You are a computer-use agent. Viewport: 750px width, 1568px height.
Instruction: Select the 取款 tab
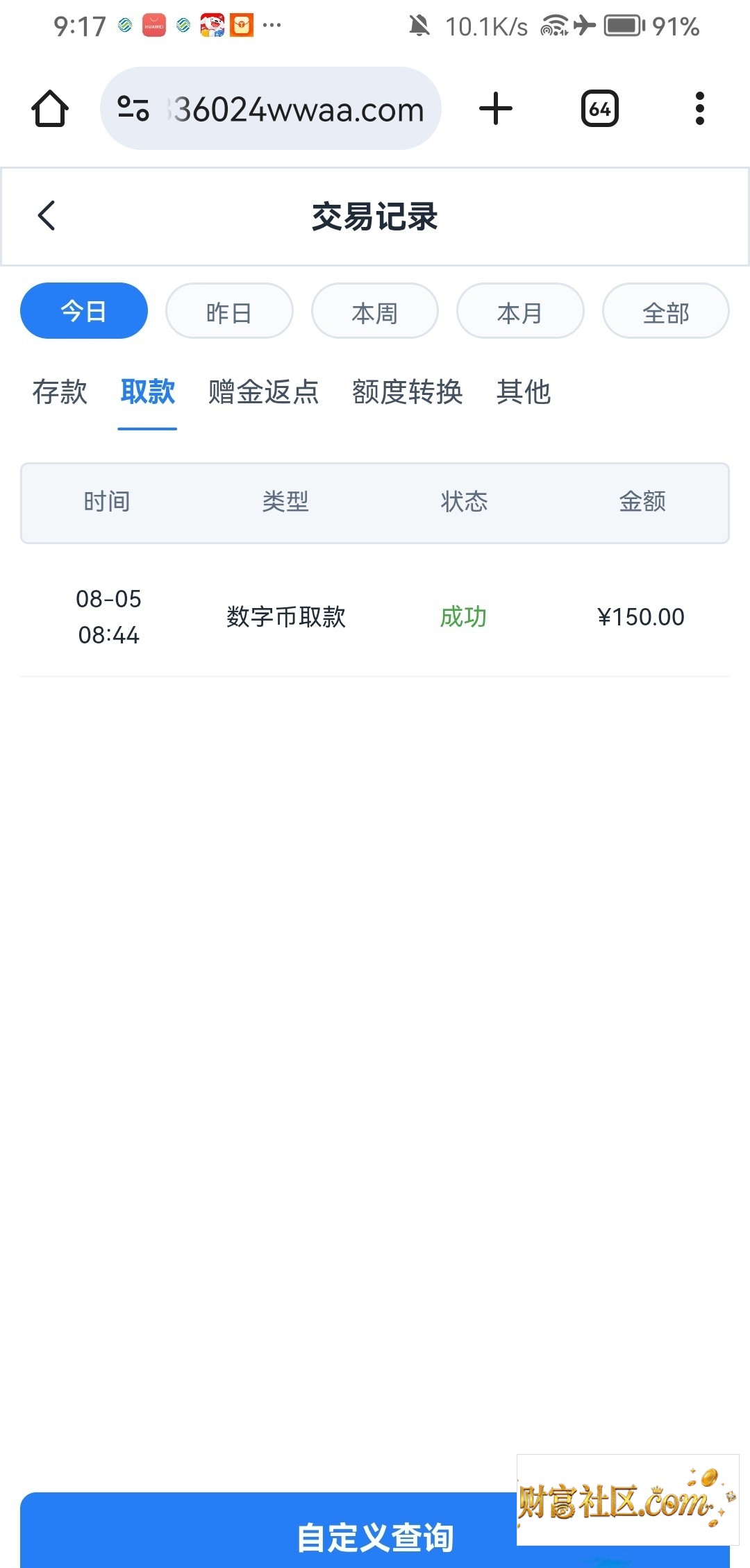[147, 392]
